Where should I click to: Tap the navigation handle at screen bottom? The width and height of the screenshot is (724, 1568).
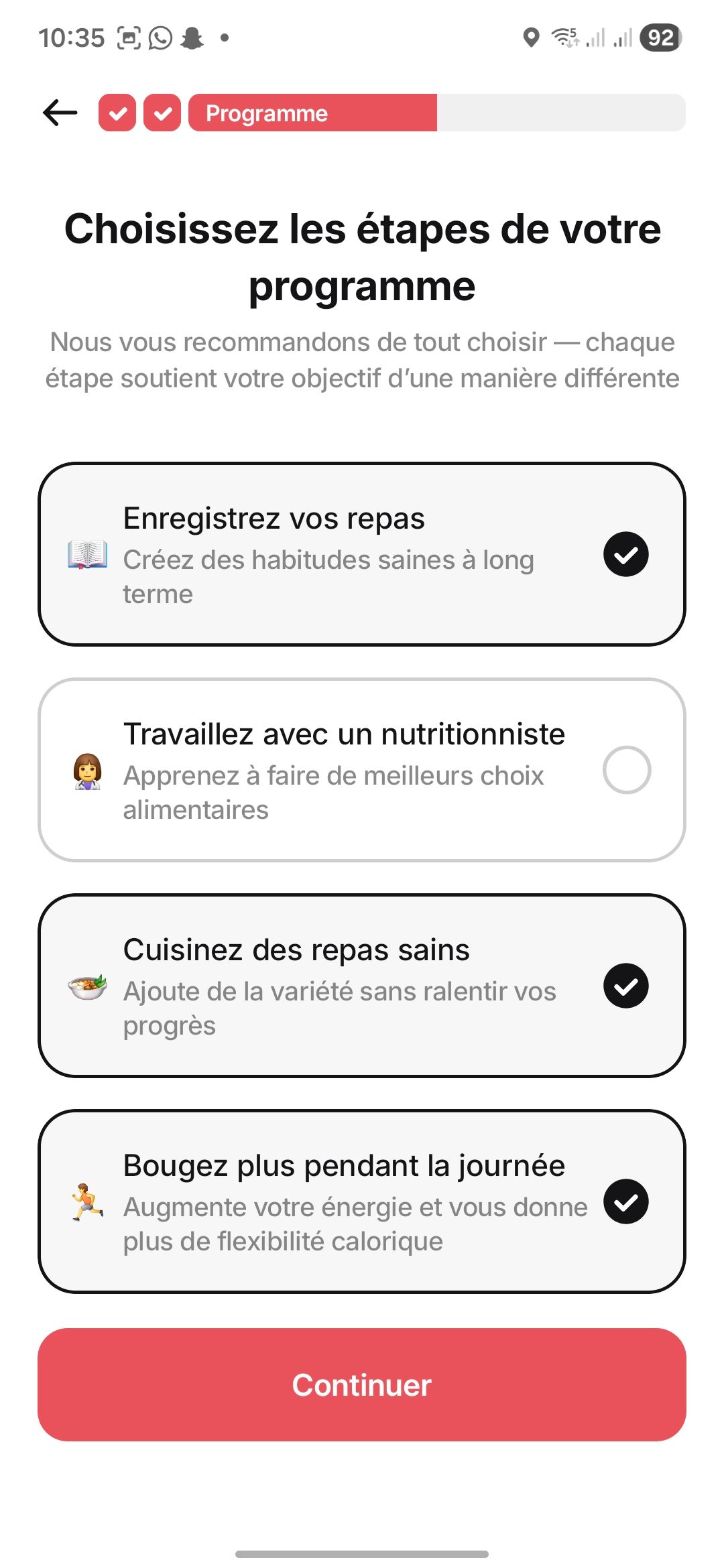[362, 1555]
